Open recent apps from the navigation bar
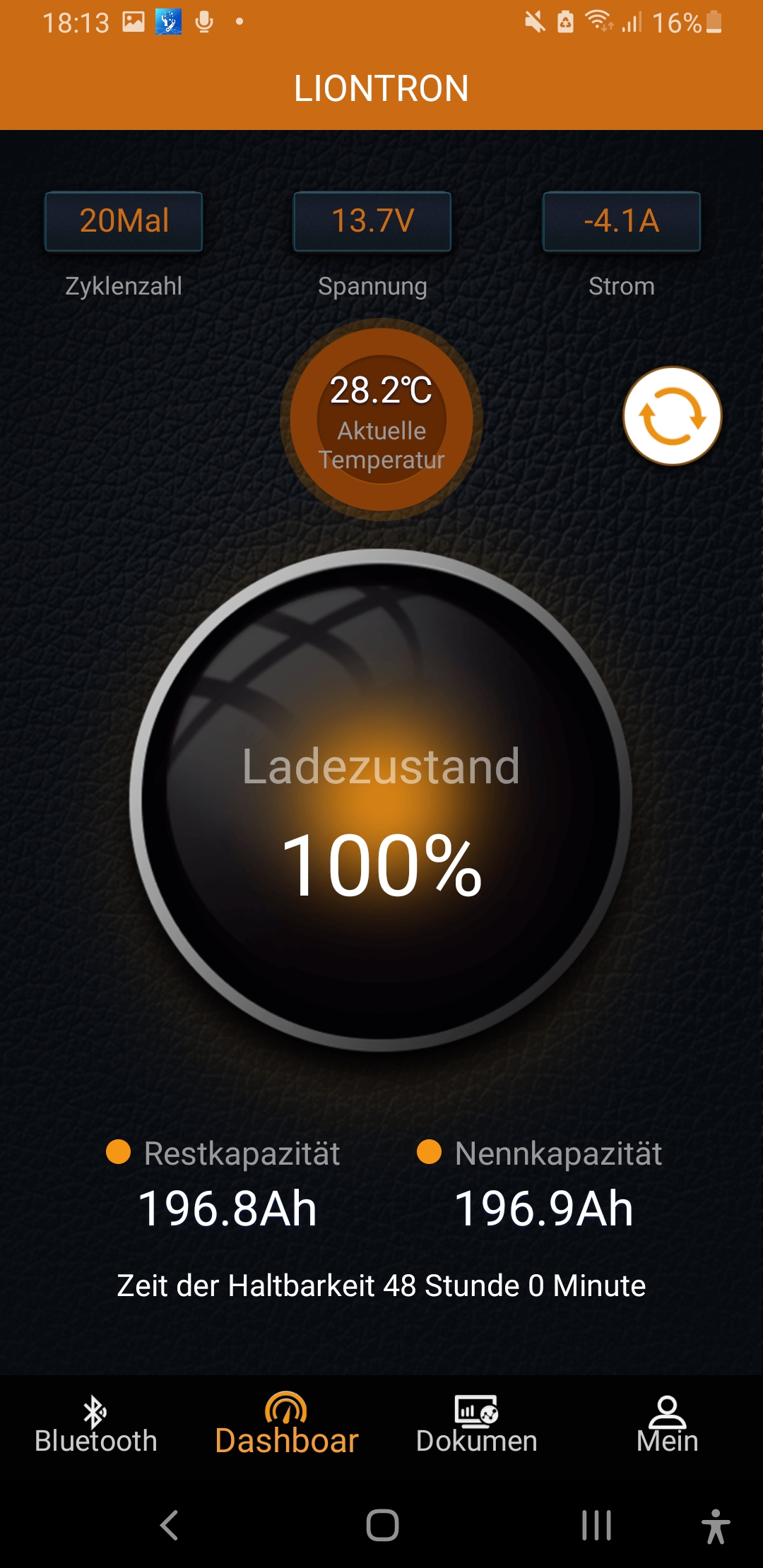 (x=596, y=1525)
